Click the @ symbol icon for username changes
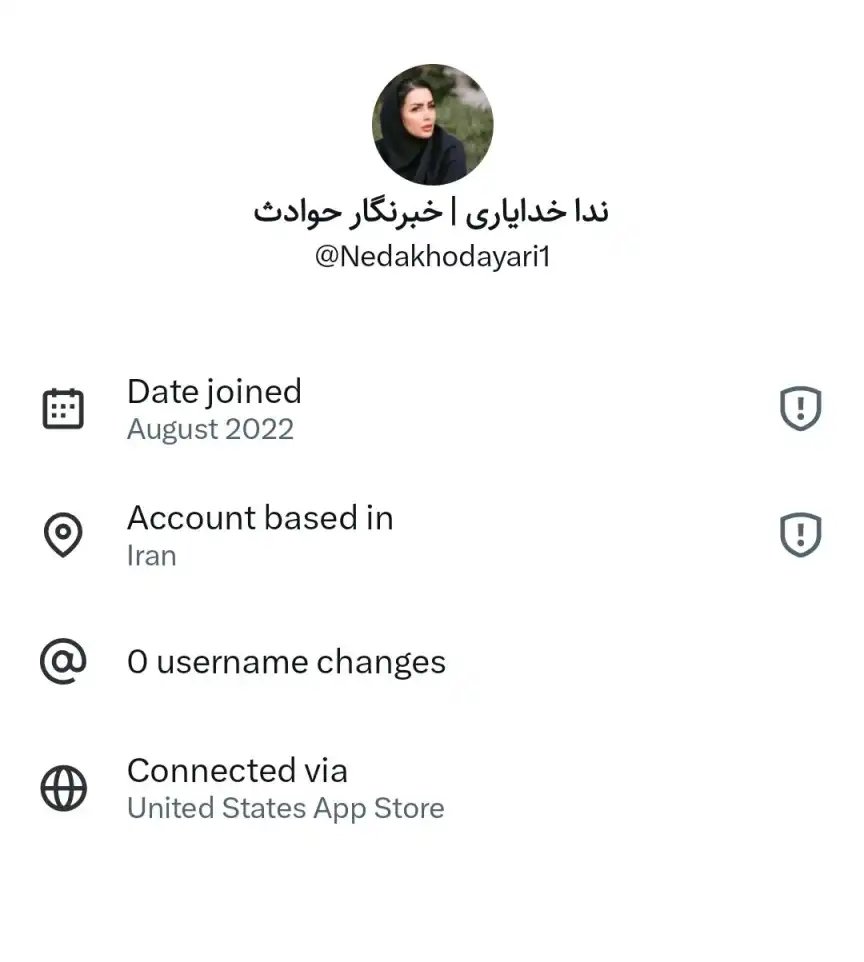Screen dimensions: 864x962 tap(64, 661)
